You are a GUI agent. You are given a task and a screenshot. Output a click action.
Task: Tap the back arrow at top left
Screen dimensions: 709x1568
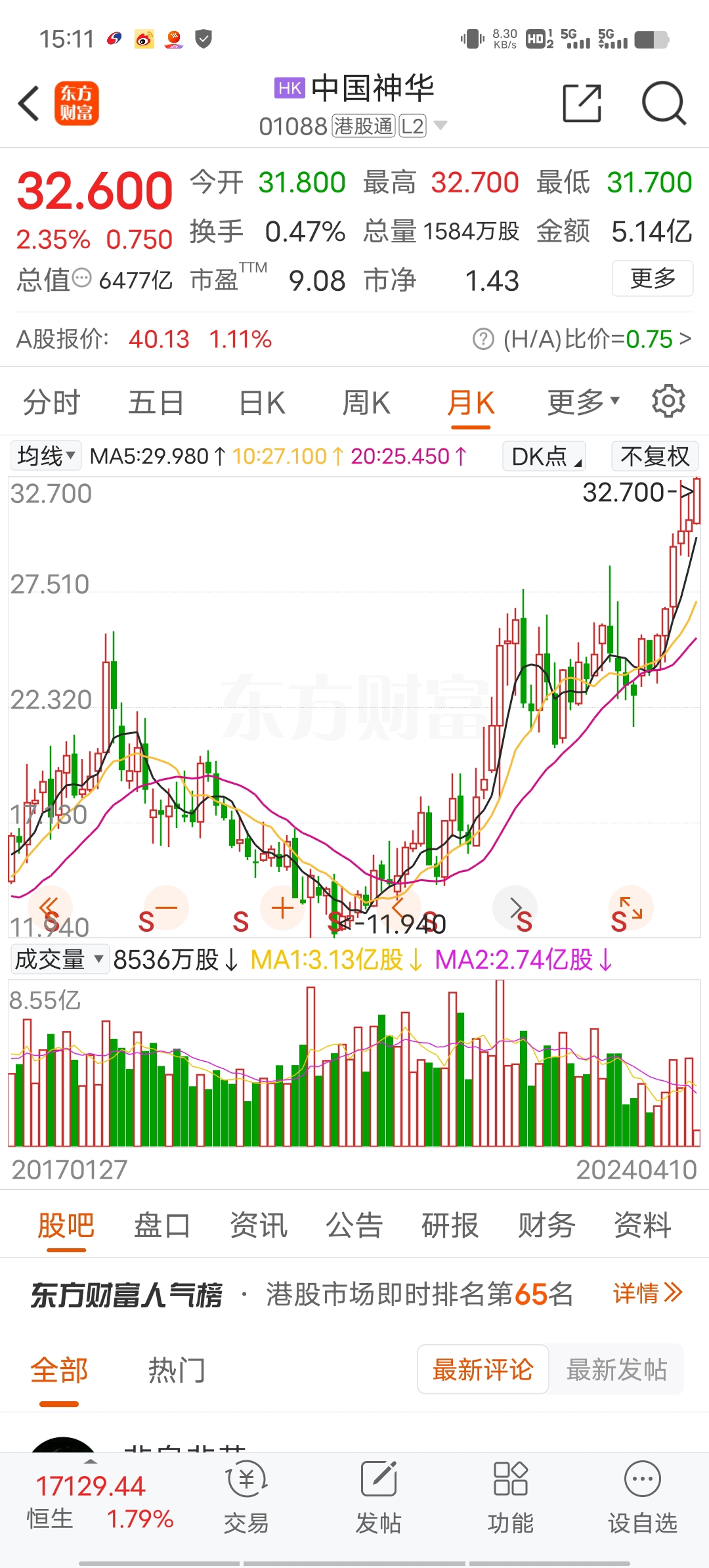29,104
